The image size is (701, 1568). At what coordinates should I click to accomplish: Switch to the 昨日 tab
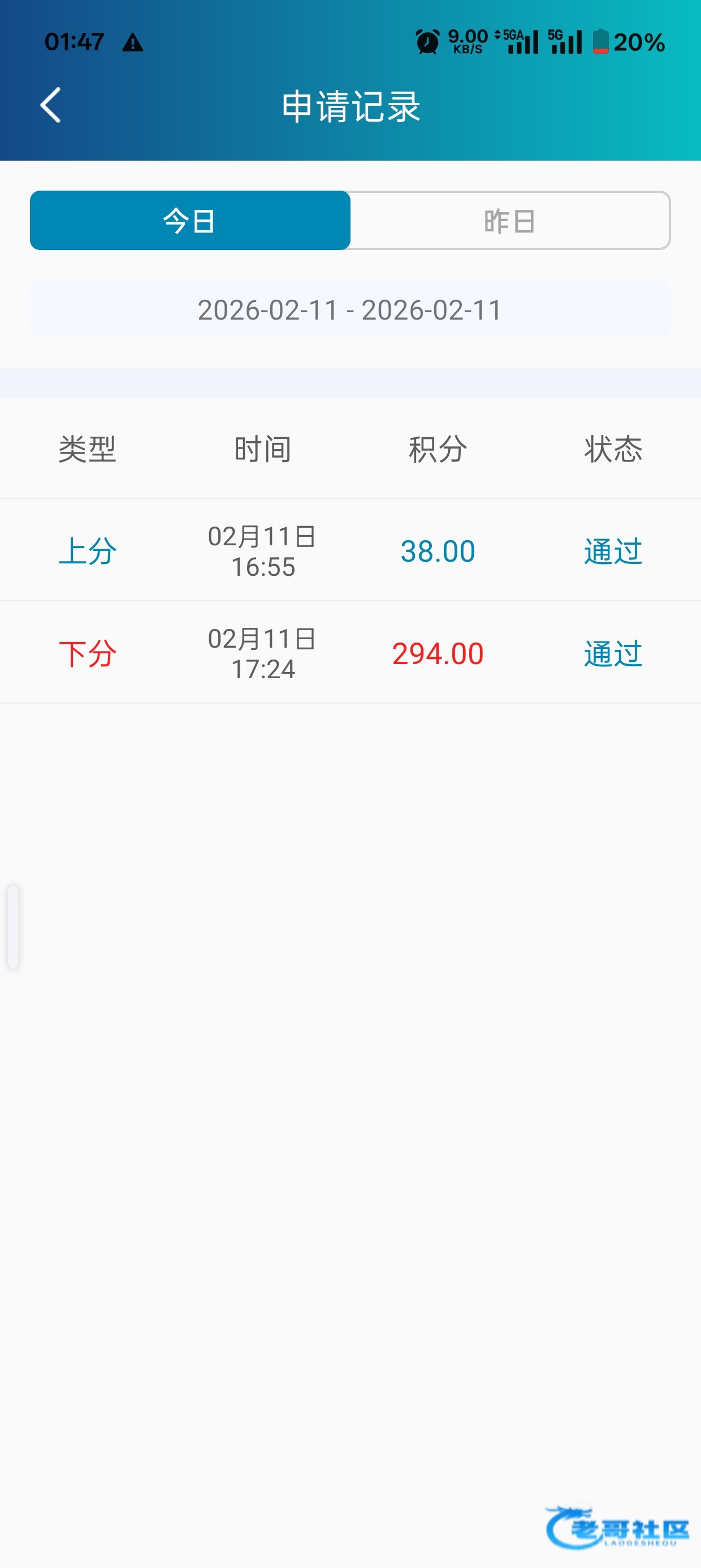(x=510, y=221)
